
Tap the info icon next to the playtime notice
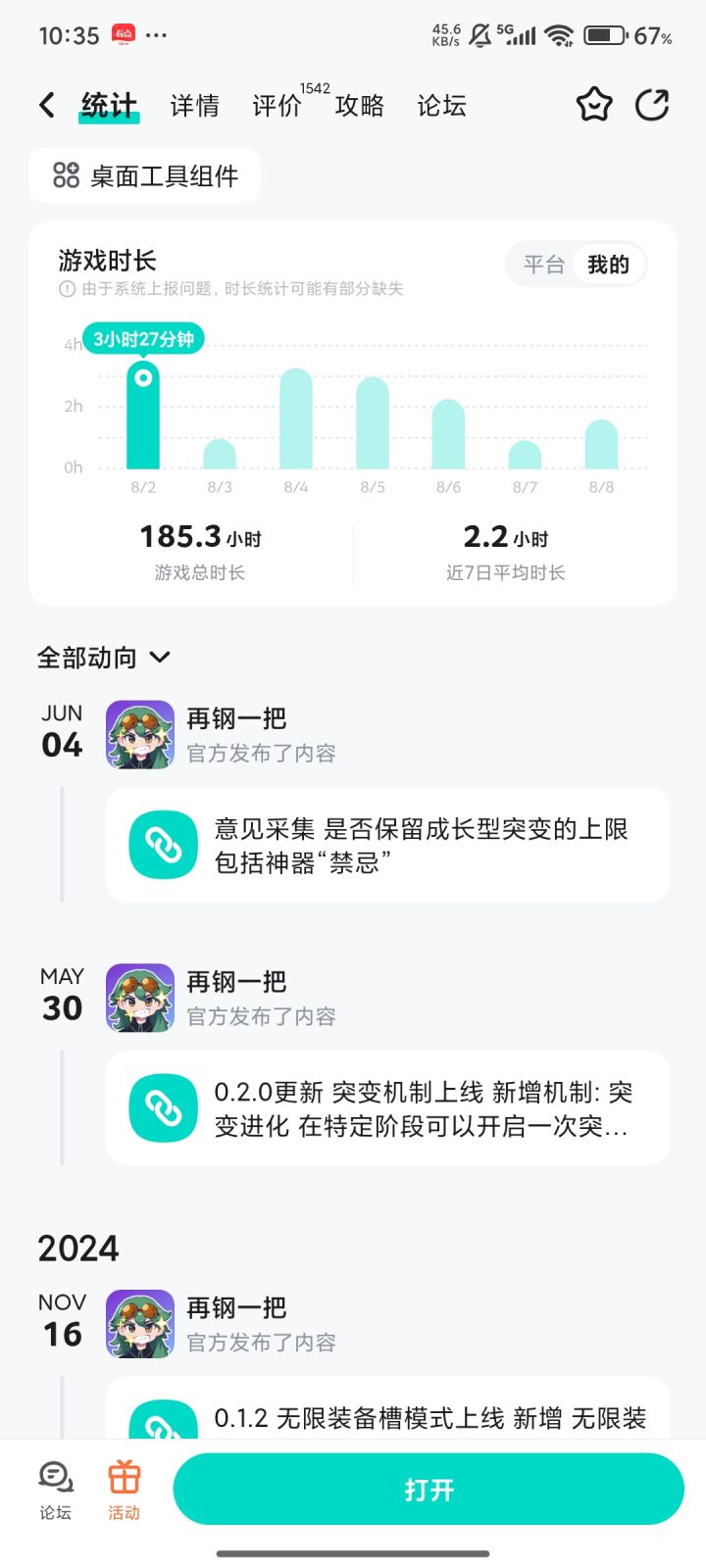(63, 288)
